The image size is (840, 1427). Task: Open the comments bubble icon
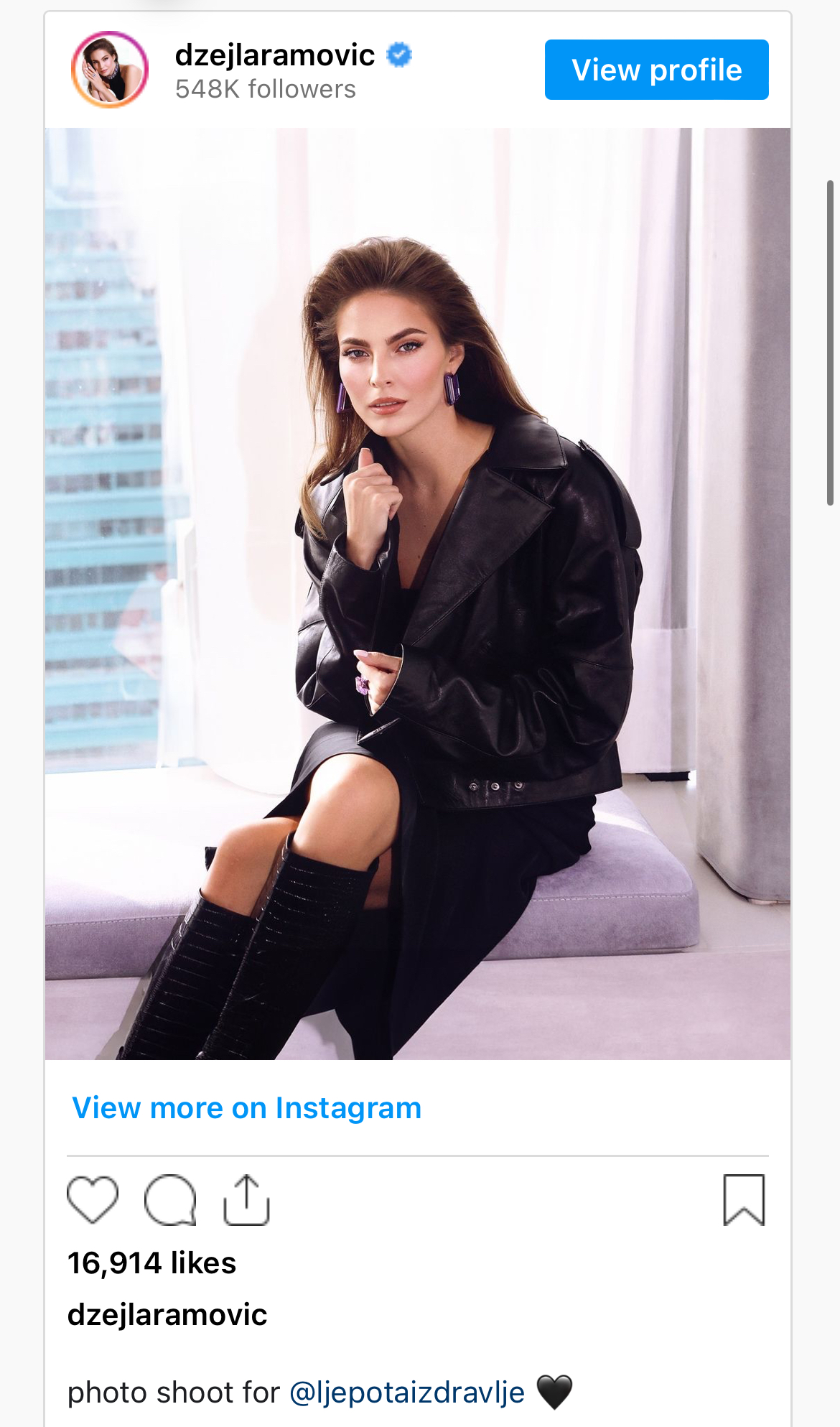pos(170,1199)
